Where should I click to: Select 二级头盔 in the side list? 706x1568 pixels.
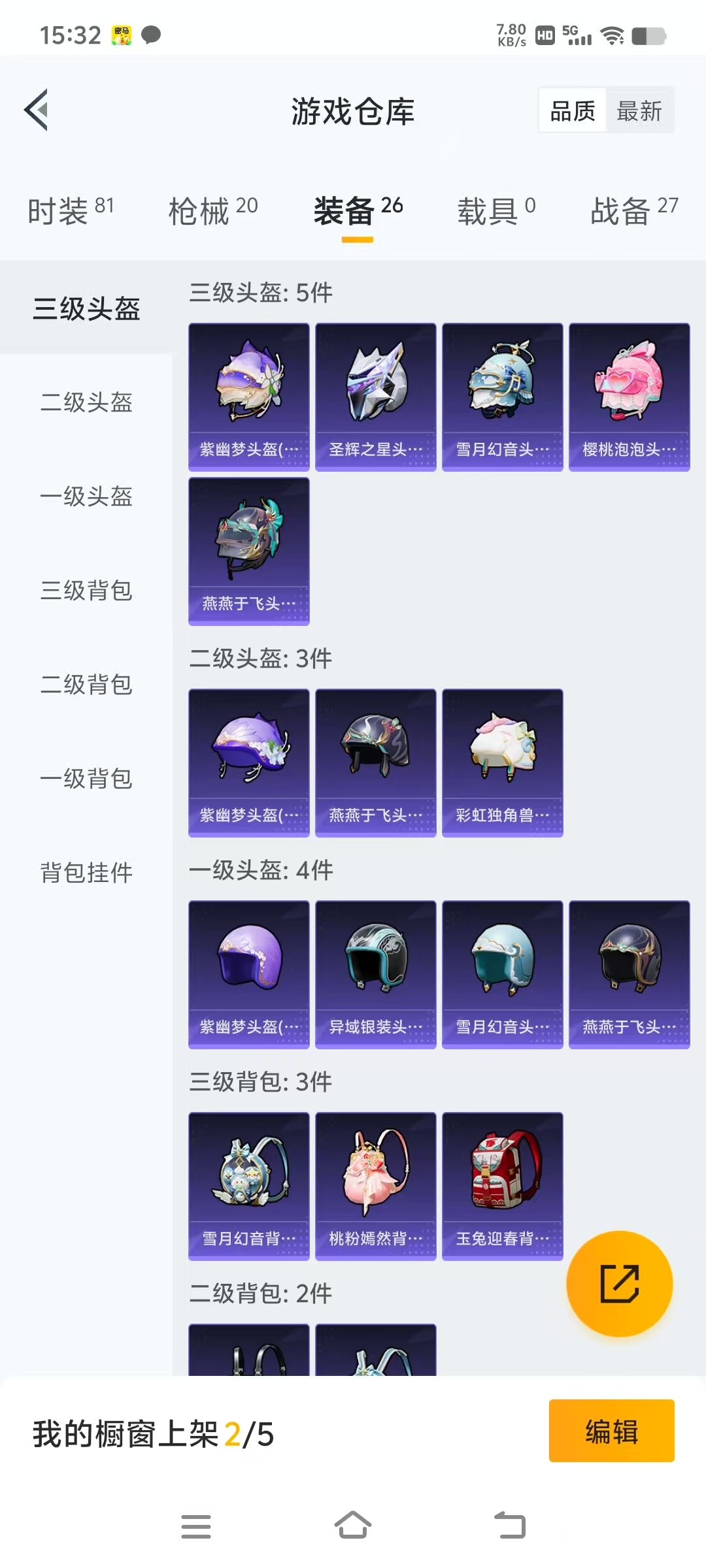[x=86, y=402]
